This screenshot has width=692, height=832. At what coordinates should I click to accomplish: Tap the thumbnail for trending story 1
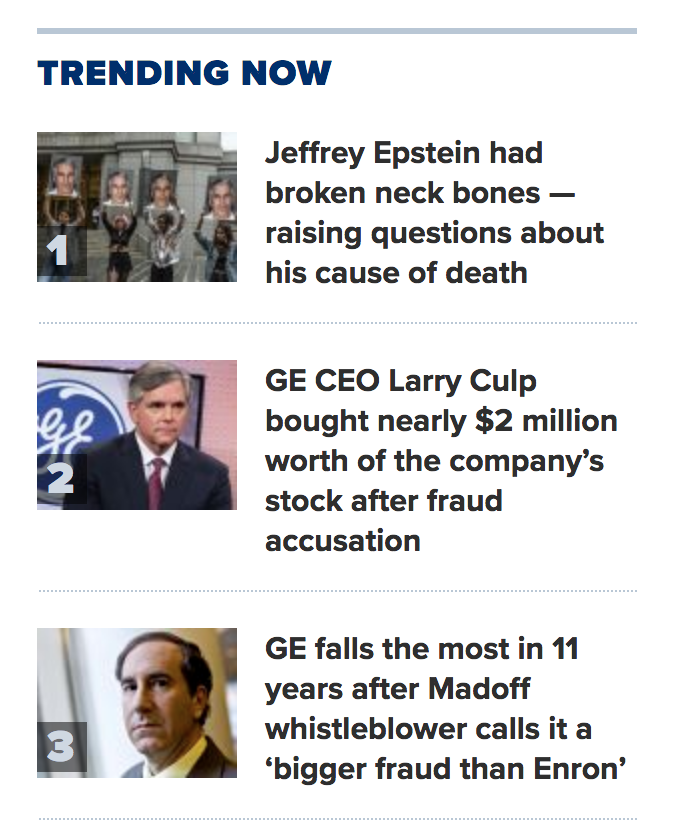137,207
